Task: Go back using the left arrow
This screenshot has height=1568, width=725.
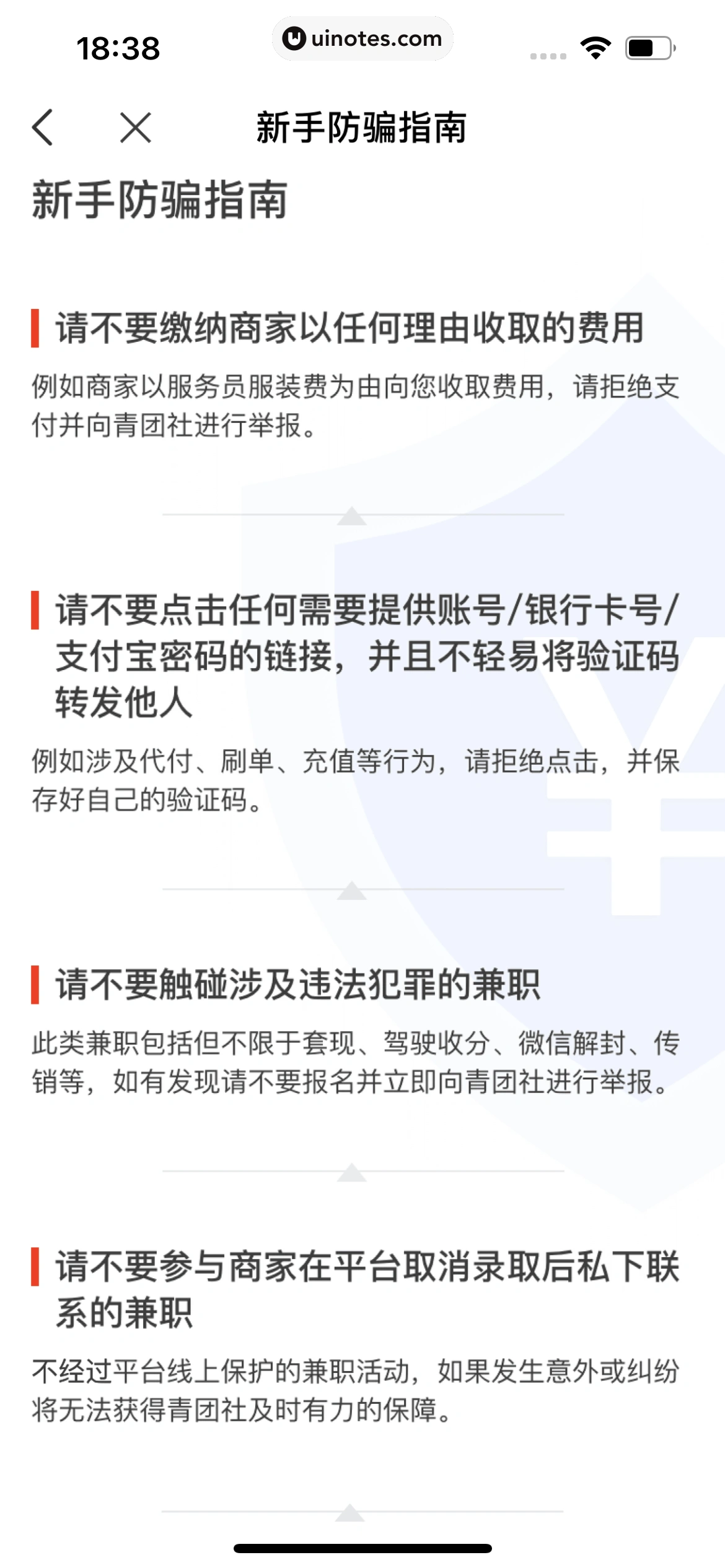Action: point(43,128)
